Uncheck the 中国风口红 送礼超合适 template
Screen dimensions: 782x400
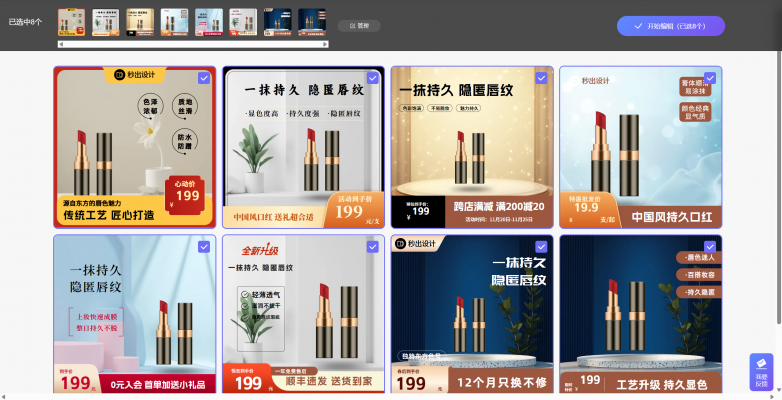[x=373, y=78]
